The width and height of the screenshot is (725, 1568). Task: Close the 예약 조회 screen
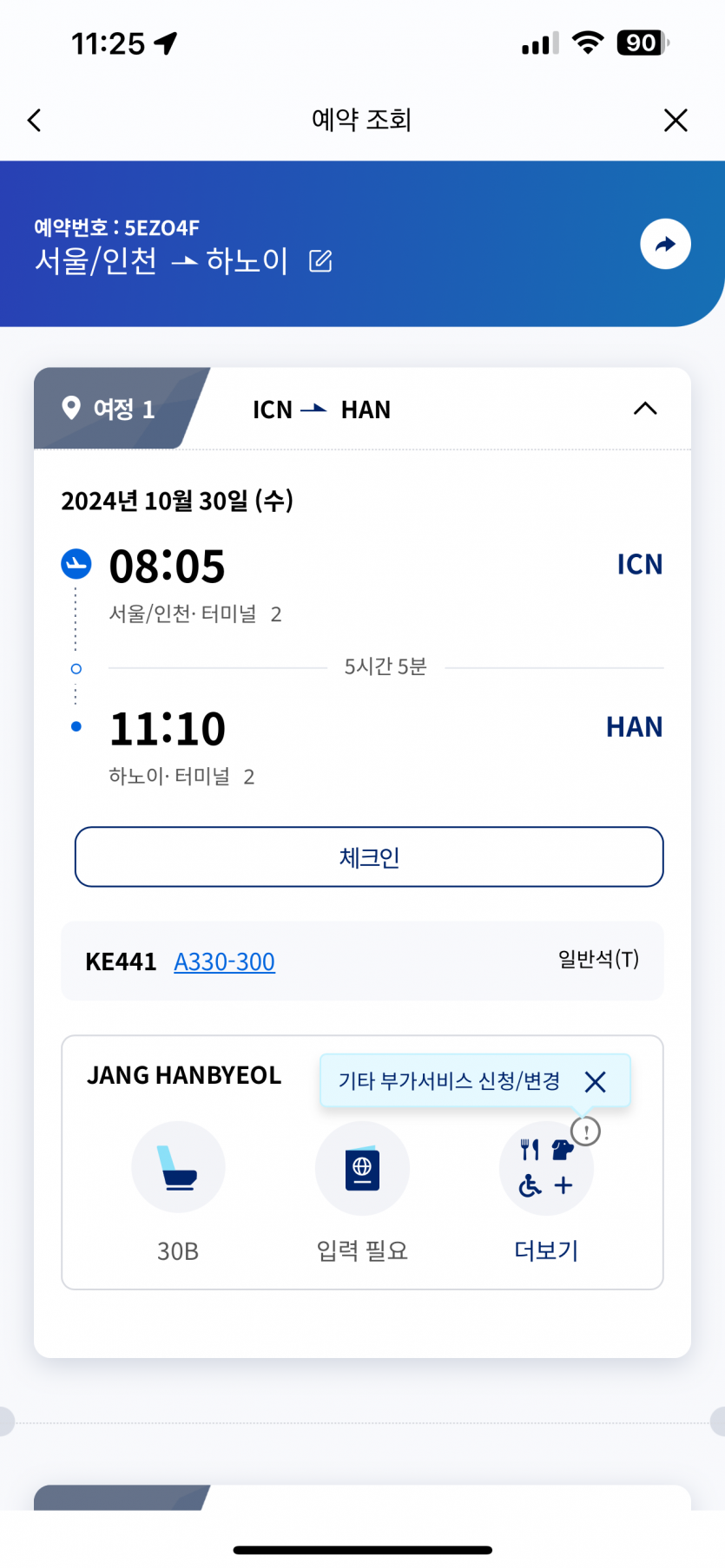tap(676, 120)
